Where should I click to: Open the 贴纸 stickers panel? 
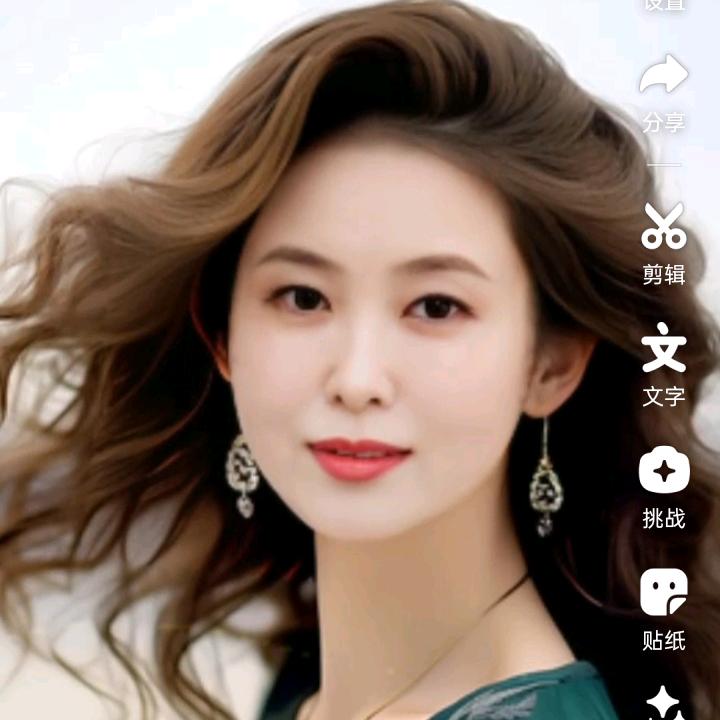coord(664,592)
